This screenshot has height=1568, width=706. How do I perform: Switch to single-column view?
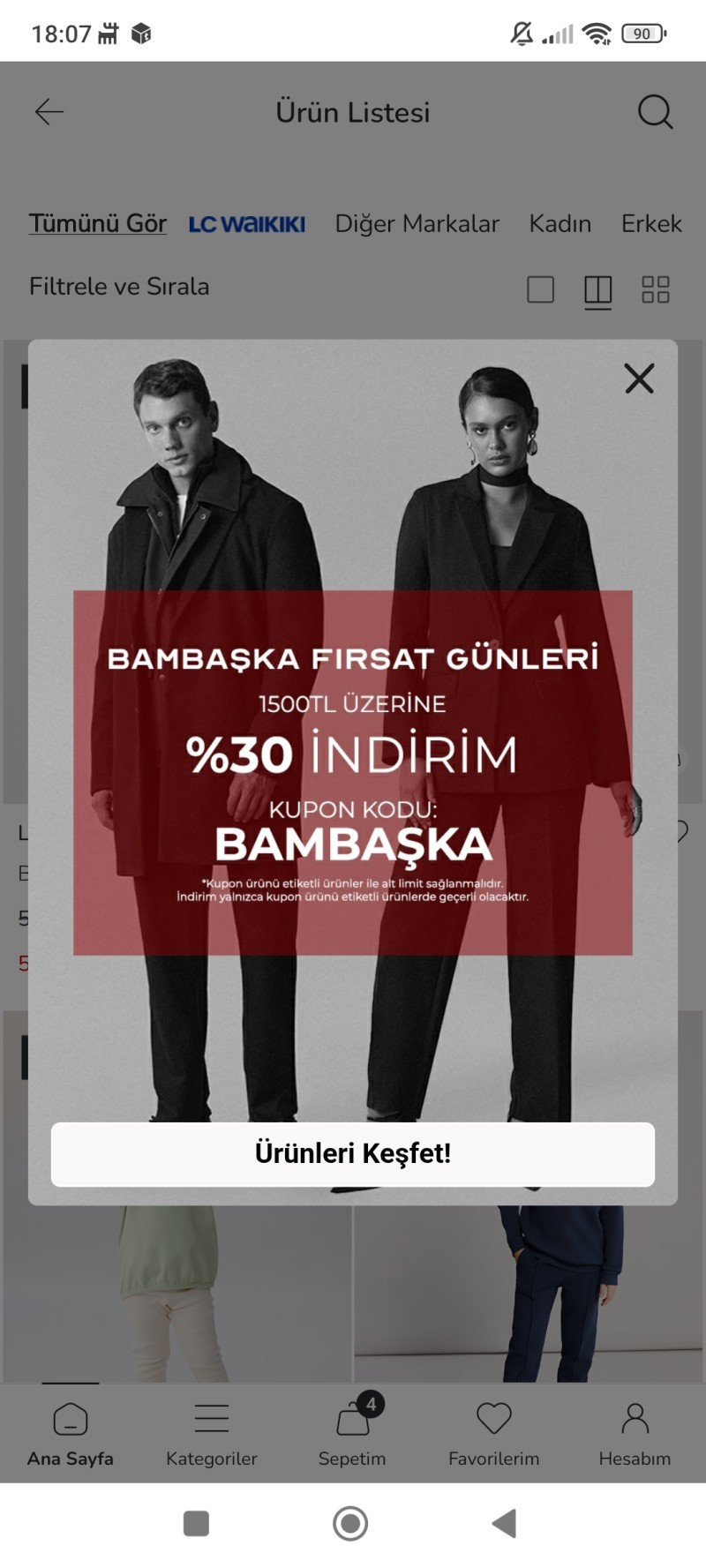pyautogui.click(x=540, y=289)
